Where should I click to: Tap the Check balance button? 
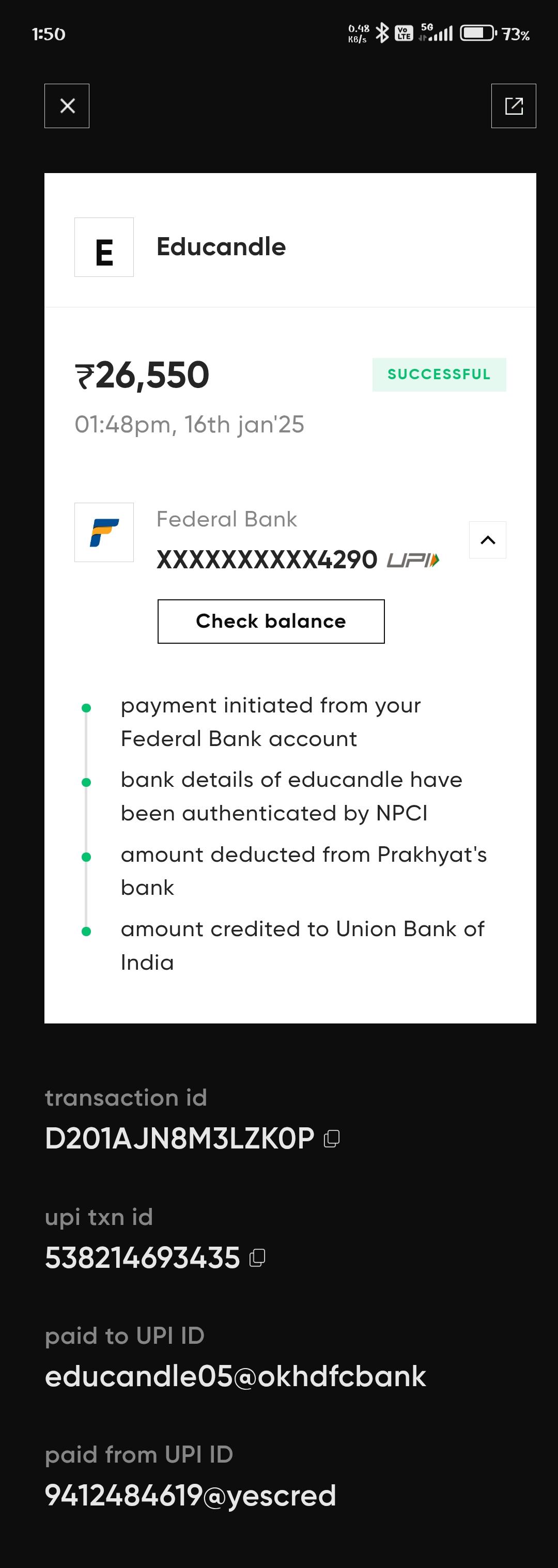click(x=271, y=621)
